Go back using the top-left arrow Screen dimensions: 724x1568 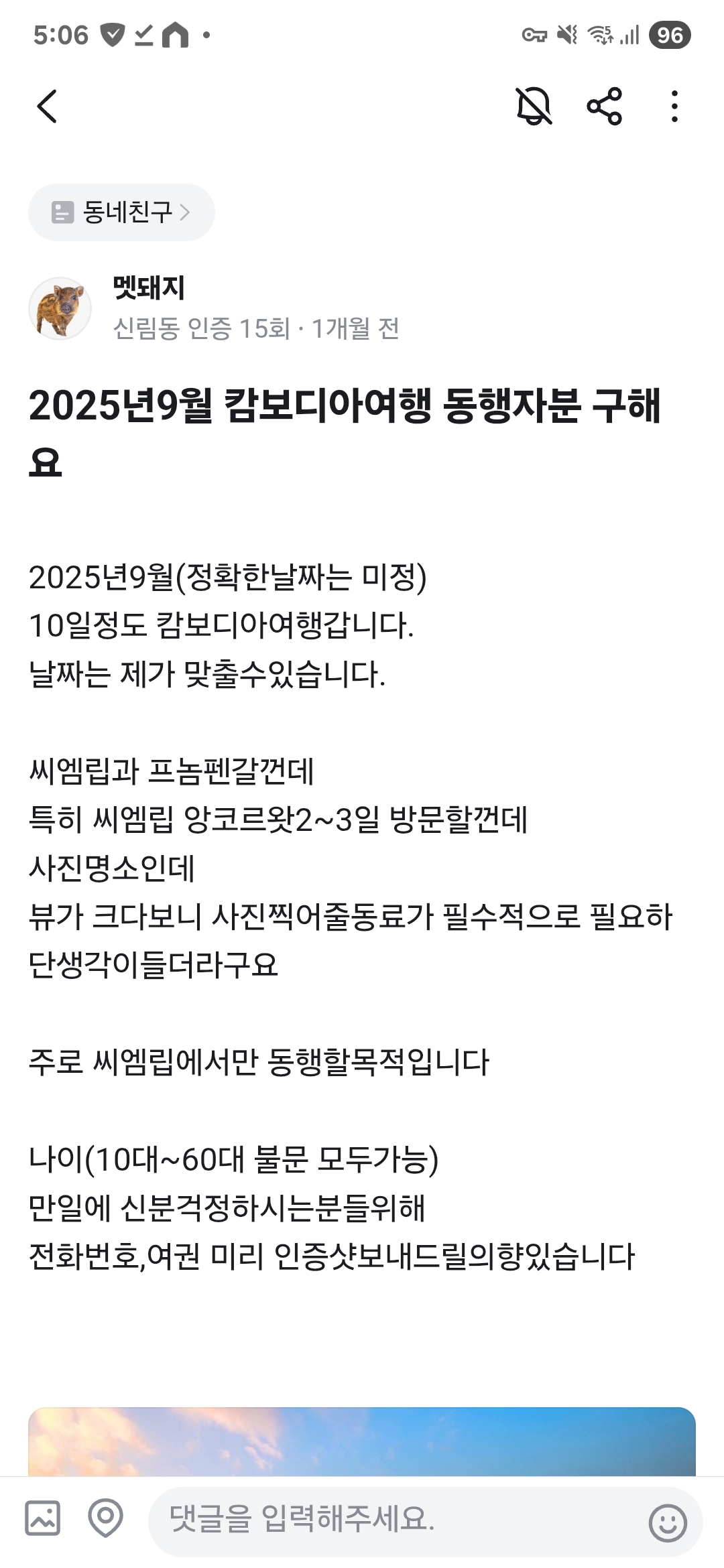(x=47, y=107)
